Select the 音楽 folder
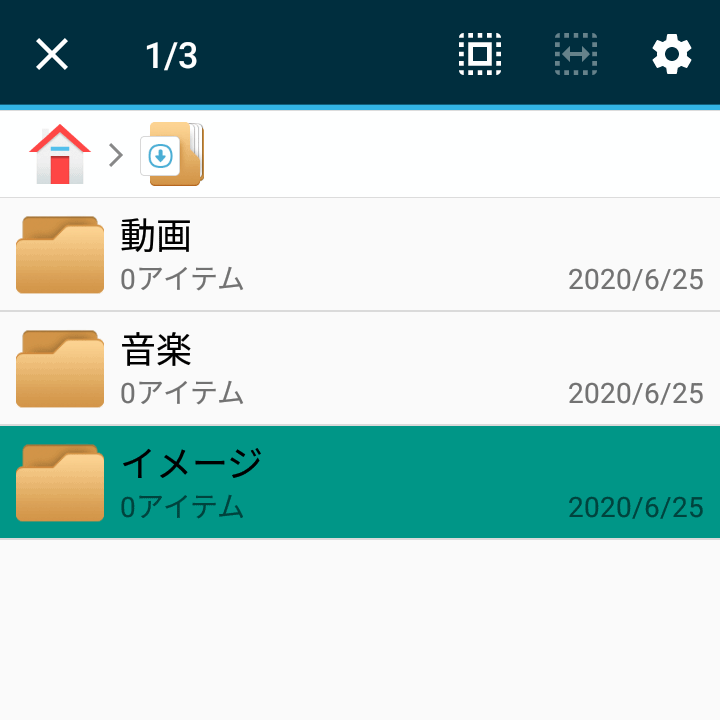 coord(360,368)
